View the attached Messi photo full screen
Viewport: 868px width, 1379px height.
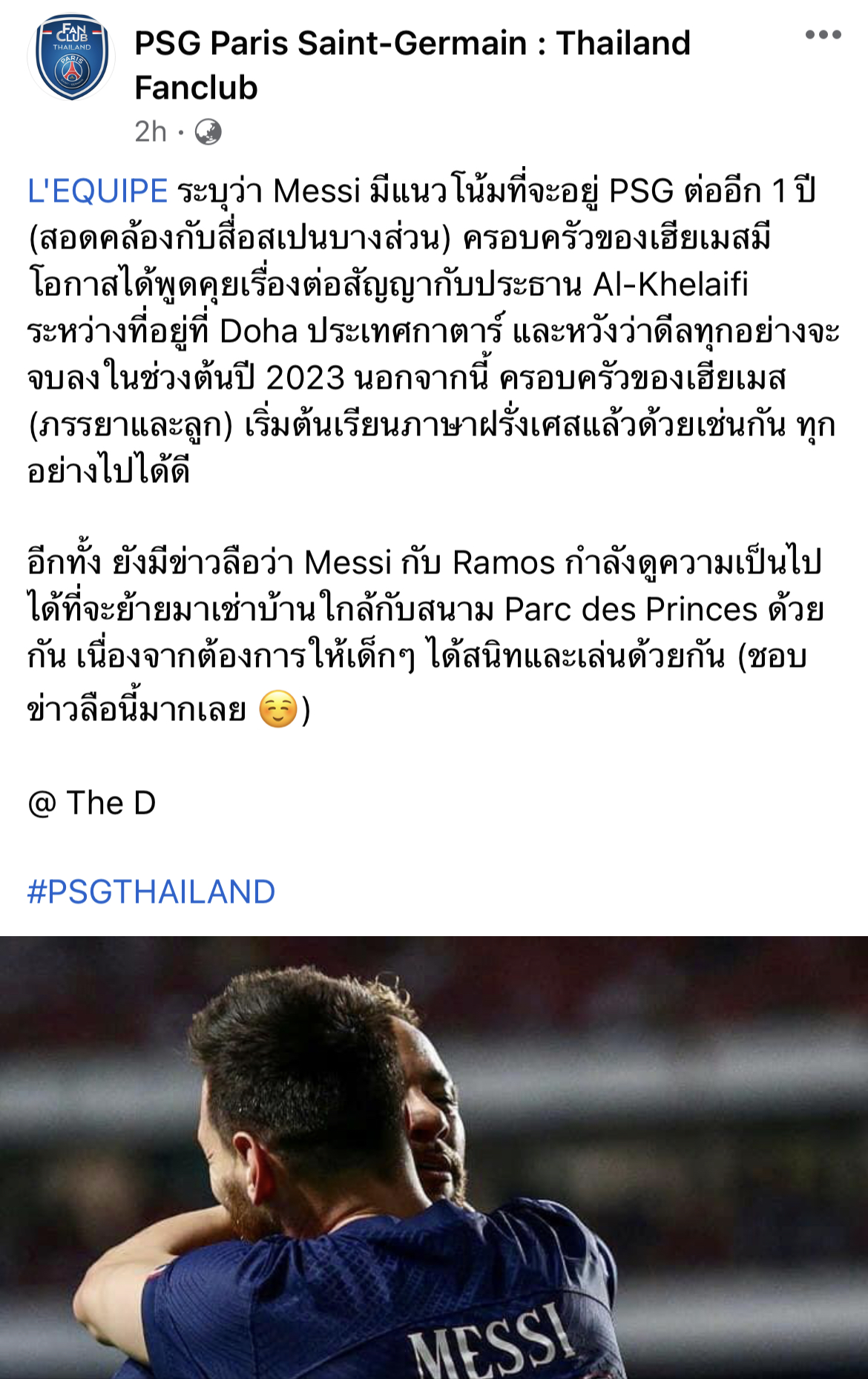(x=434, y=1157)
